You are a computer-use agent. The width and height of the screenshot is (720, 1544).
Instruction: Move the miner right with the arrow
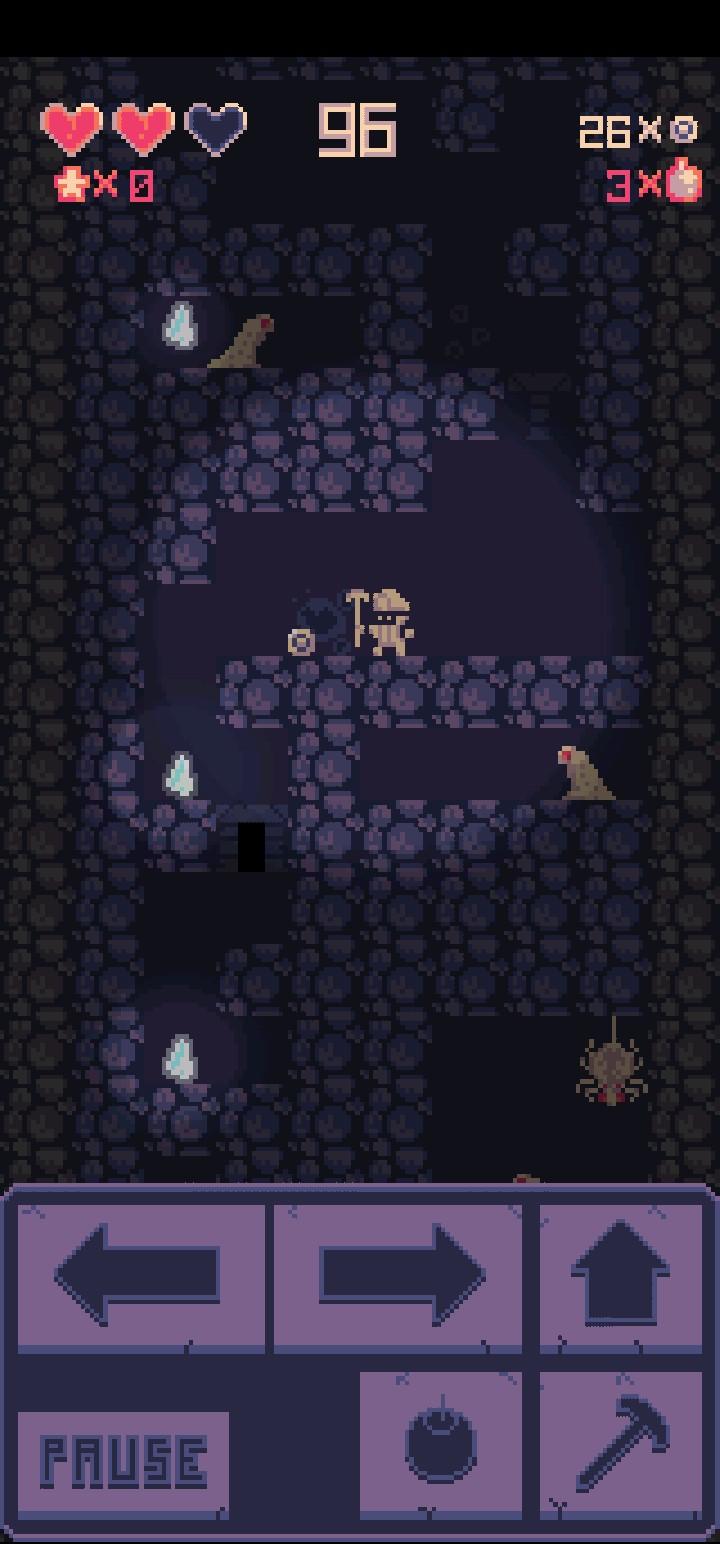(x=398, y=1277)
